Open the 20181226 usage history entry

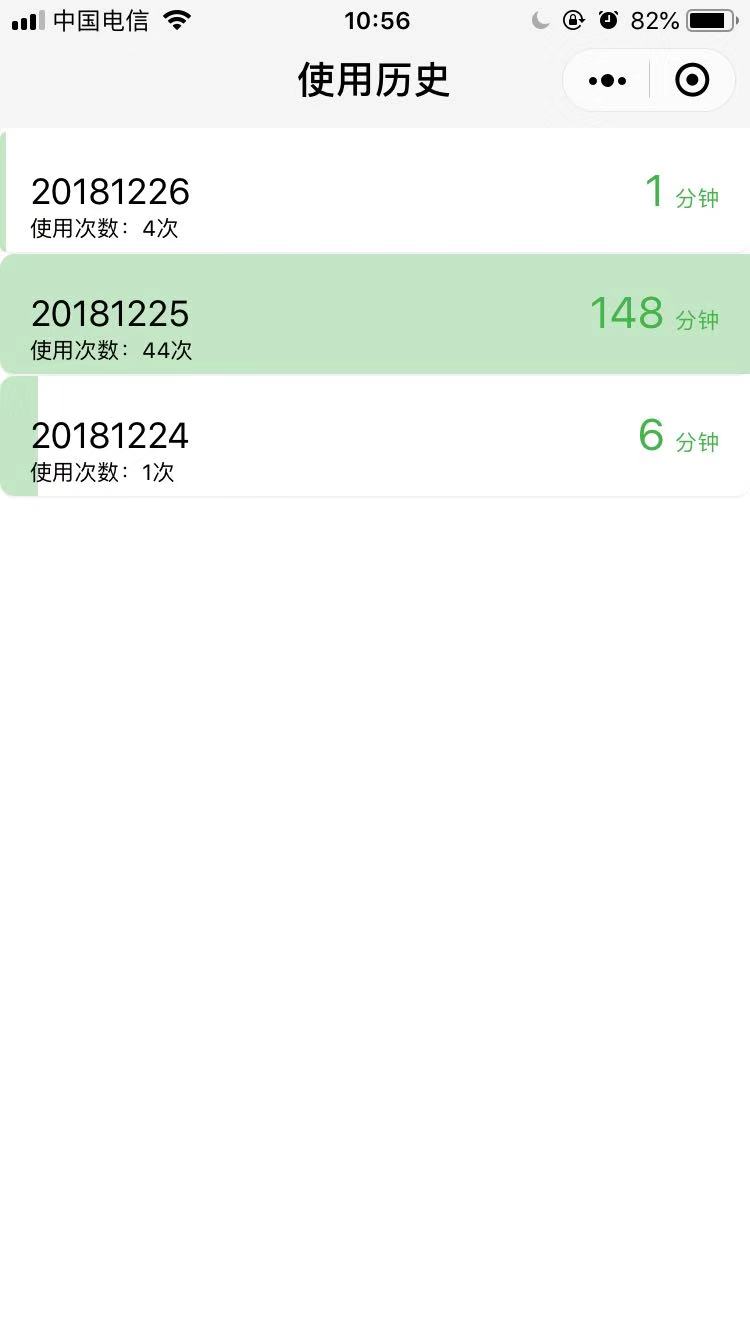tap(375, 191)
